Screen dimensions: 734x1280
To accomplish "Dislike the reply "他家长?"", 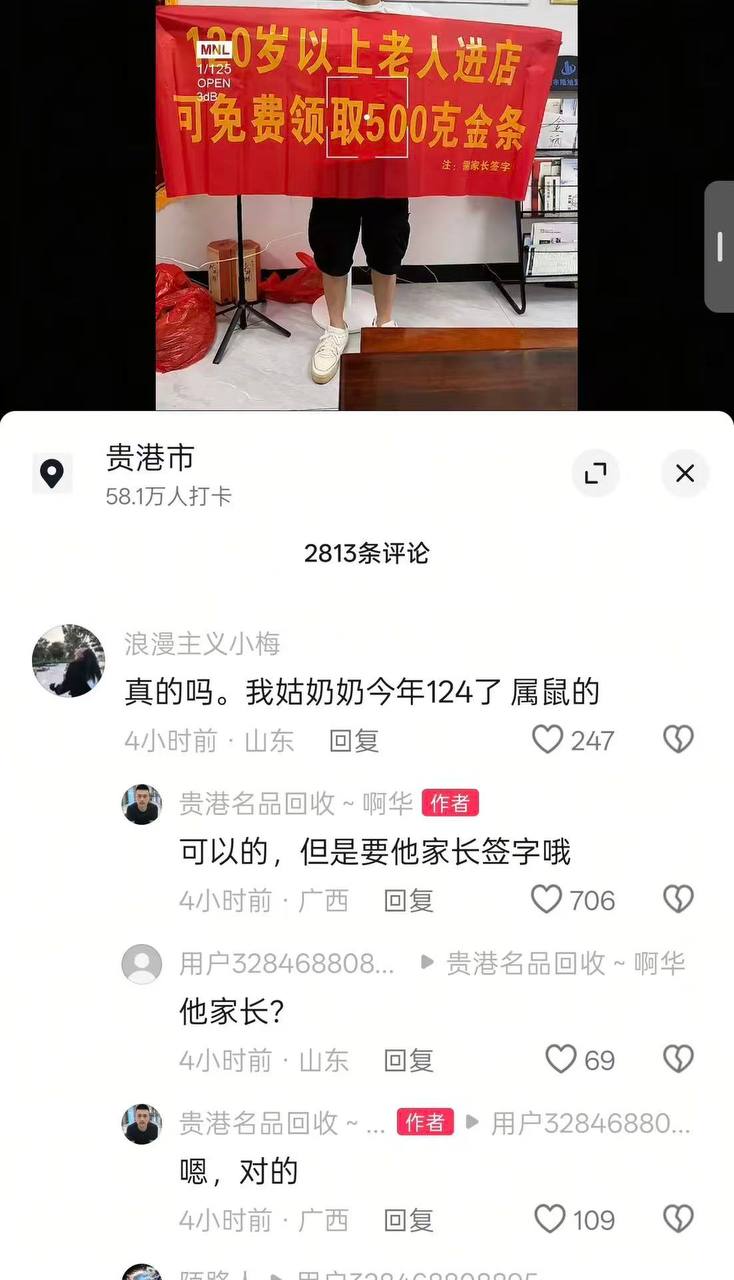I will point(678,1059).
